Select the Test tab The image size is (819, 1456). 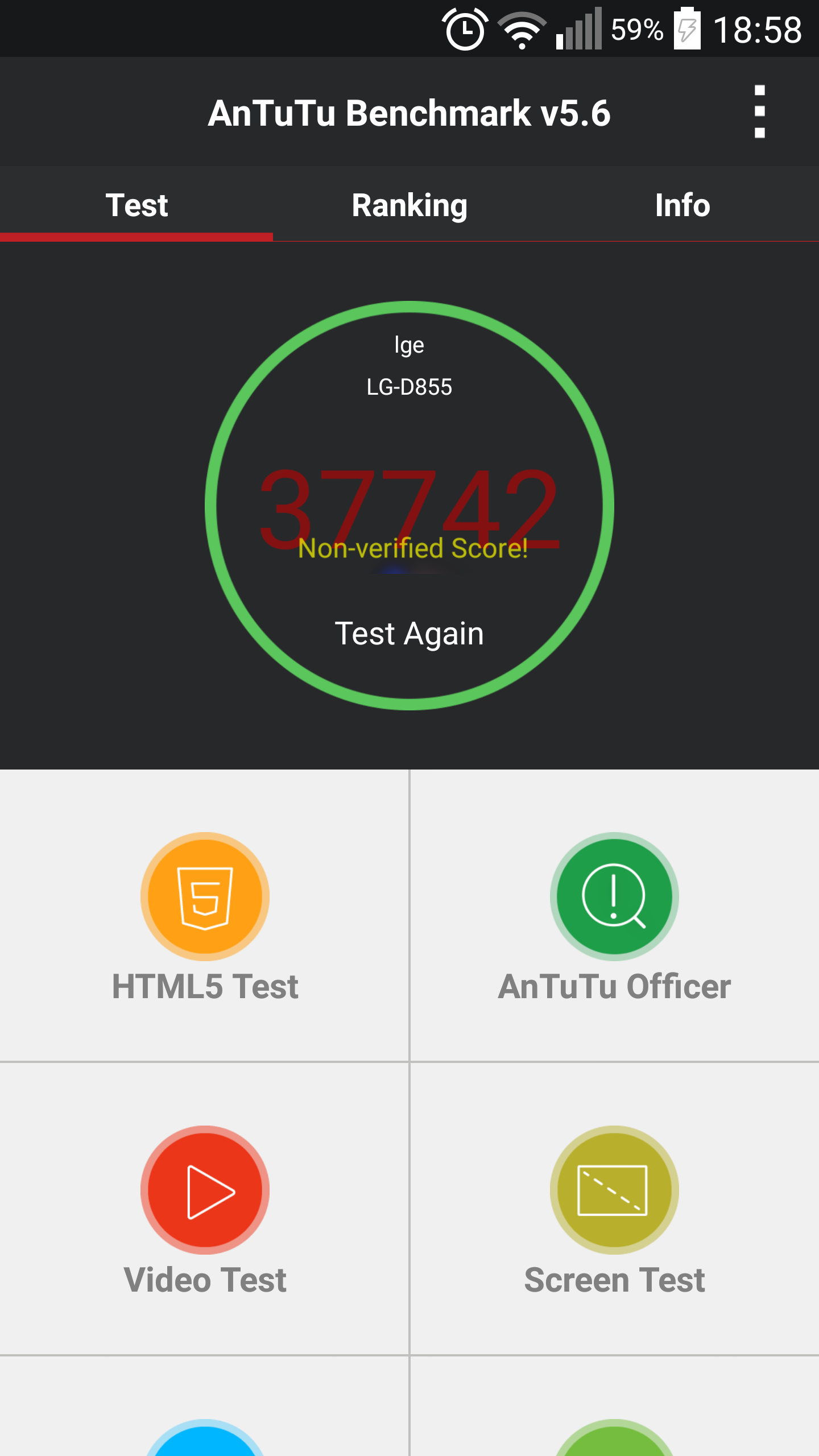click(x=136, y=205)
